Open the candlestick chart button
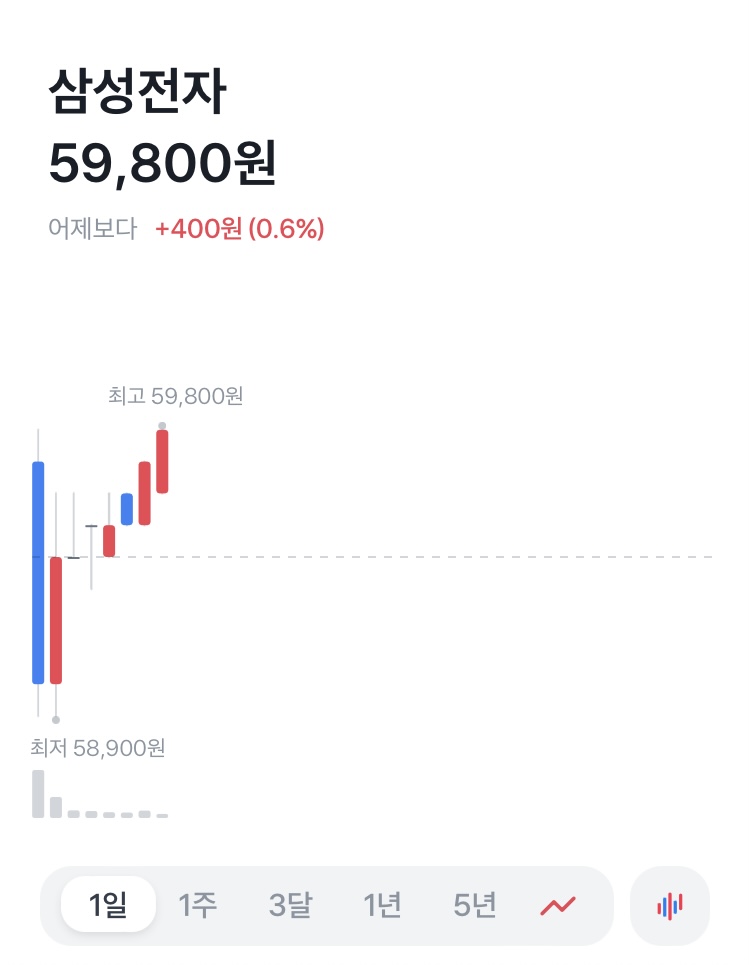Viewport: 750px width, 965px height. click(x=670, y=906)
